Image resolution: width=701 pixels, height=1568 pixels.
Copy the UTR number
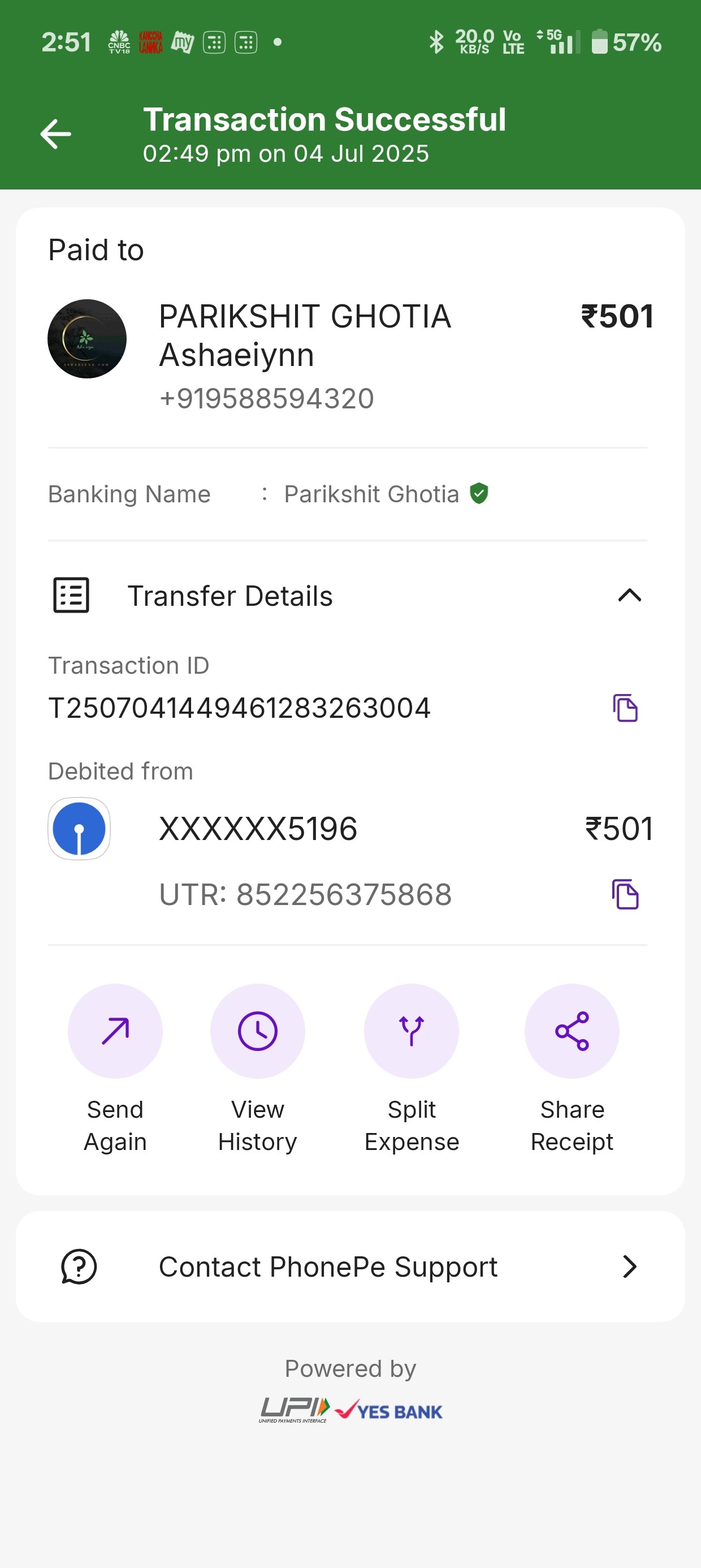625,894
